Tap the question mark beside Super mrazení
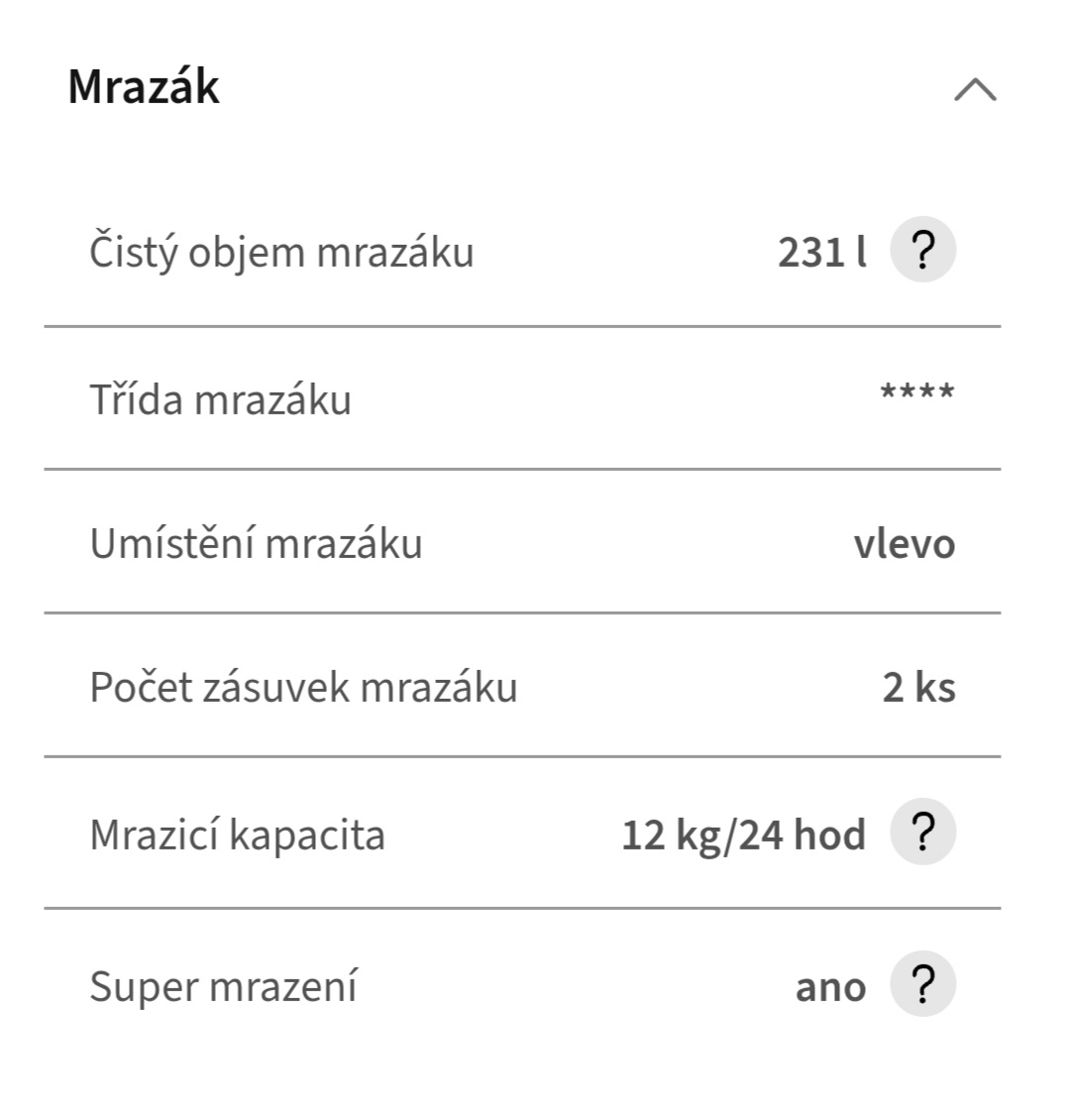Screen dimensions: 1066x1120 [922, 985]
